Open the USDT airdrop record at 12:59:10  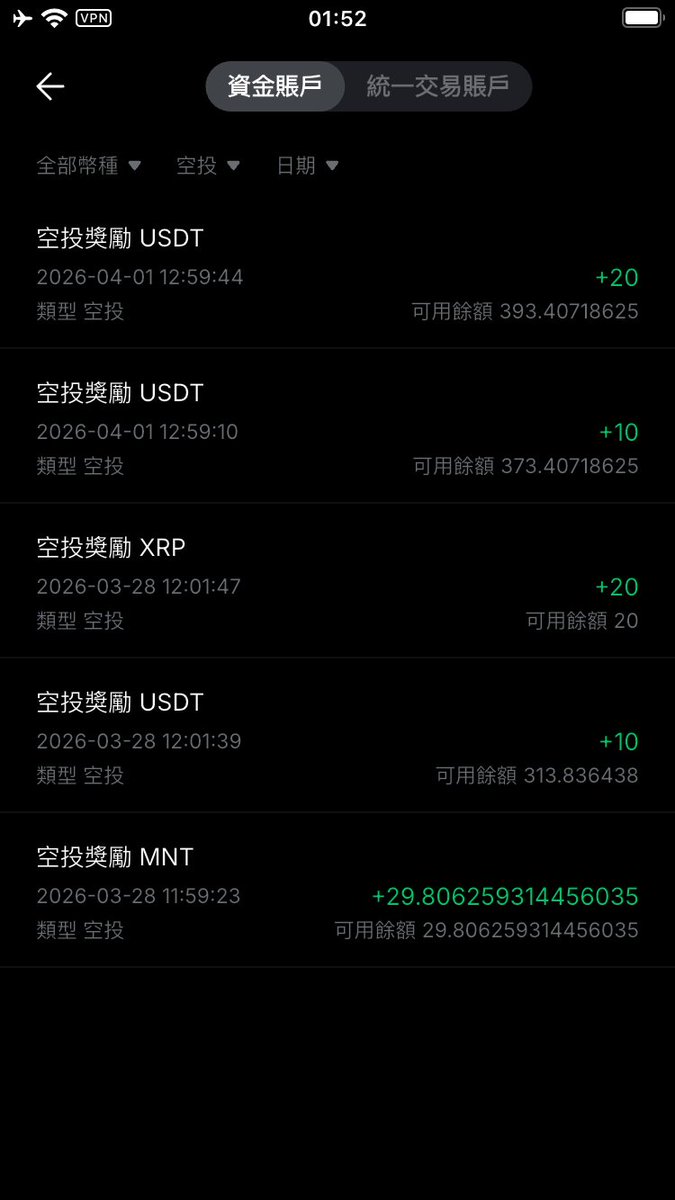click(x=337, y=426)
